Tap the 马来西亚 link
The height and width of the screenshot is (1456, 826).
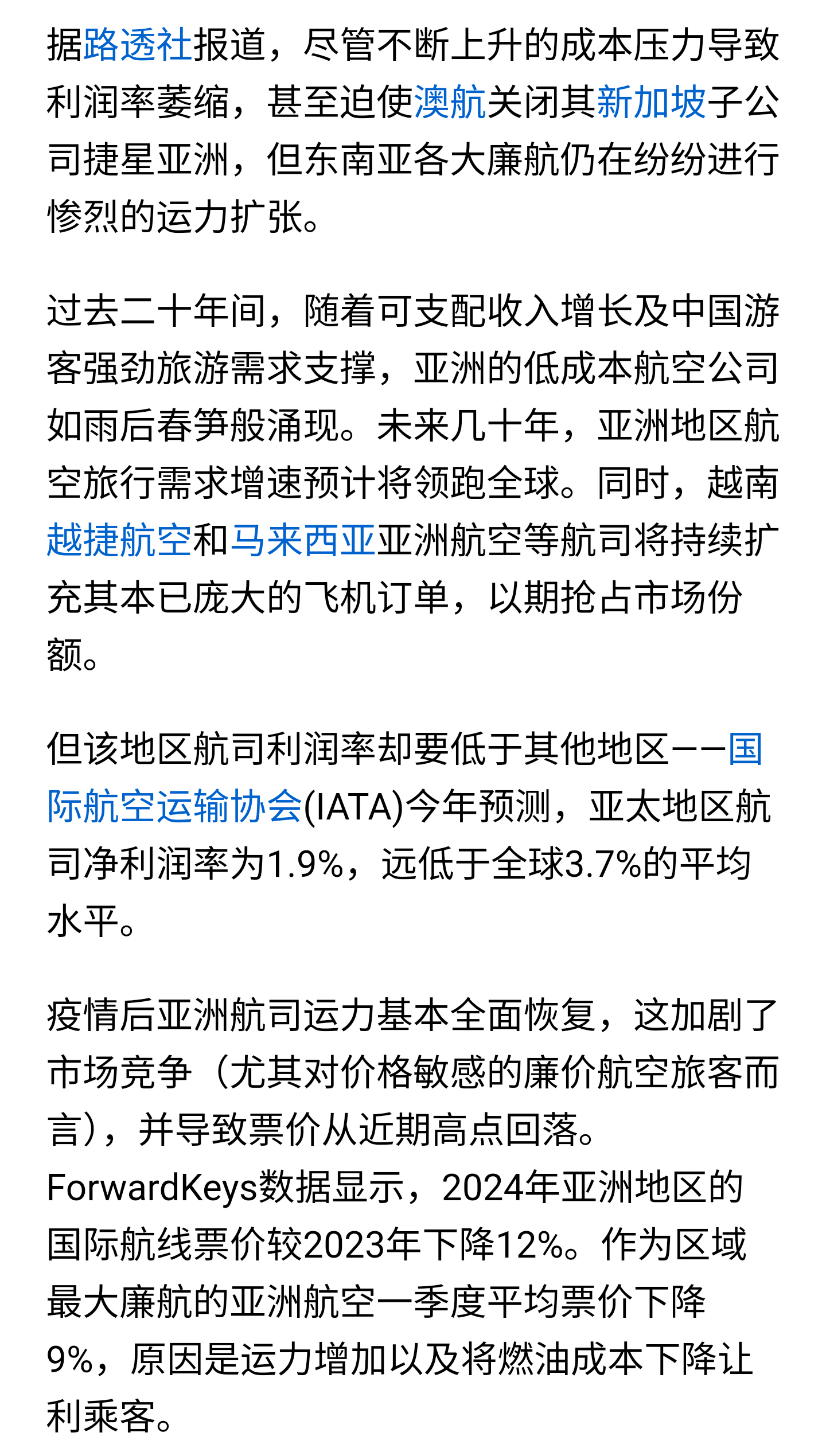[x=303, y=540]
